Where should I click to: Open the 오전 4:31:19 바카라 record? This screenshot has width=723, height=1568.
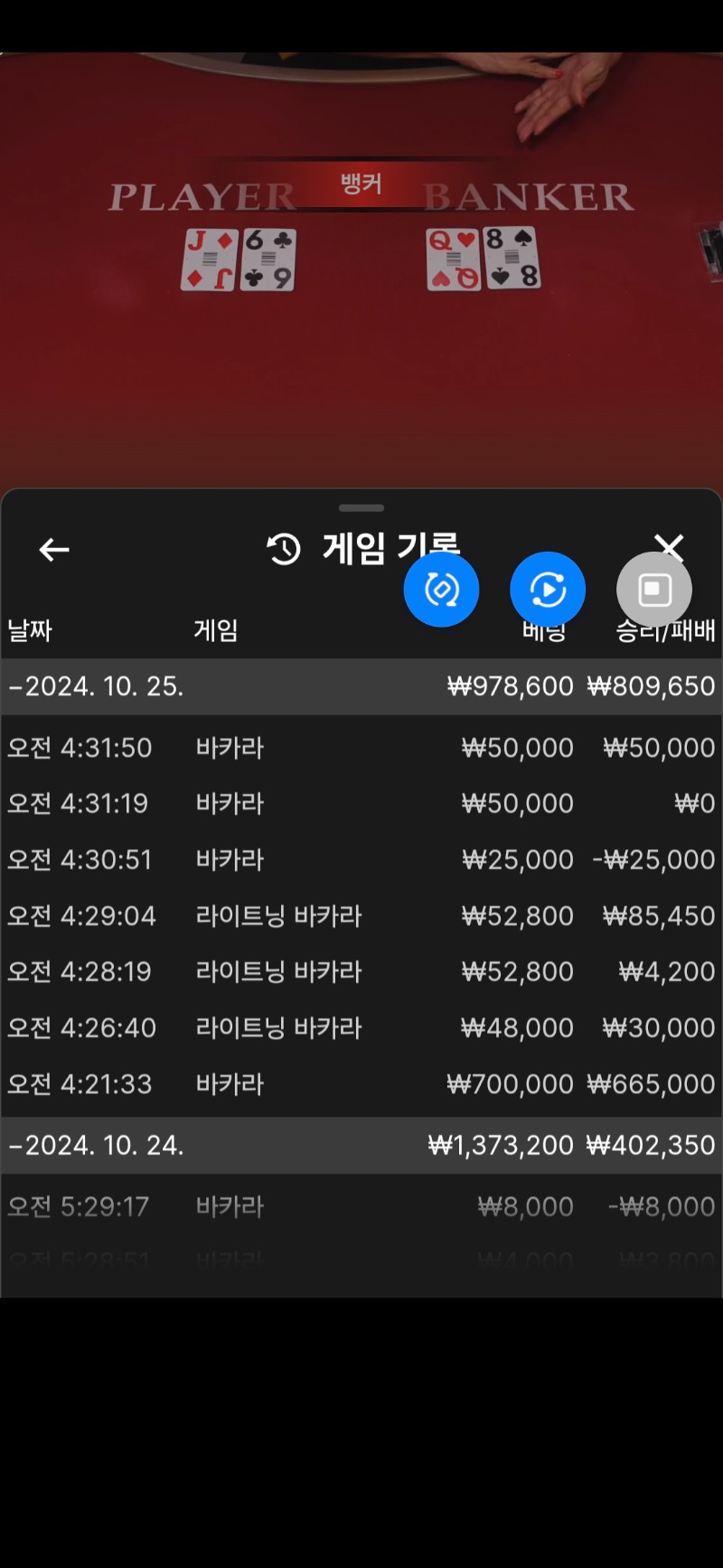(361, 804)
